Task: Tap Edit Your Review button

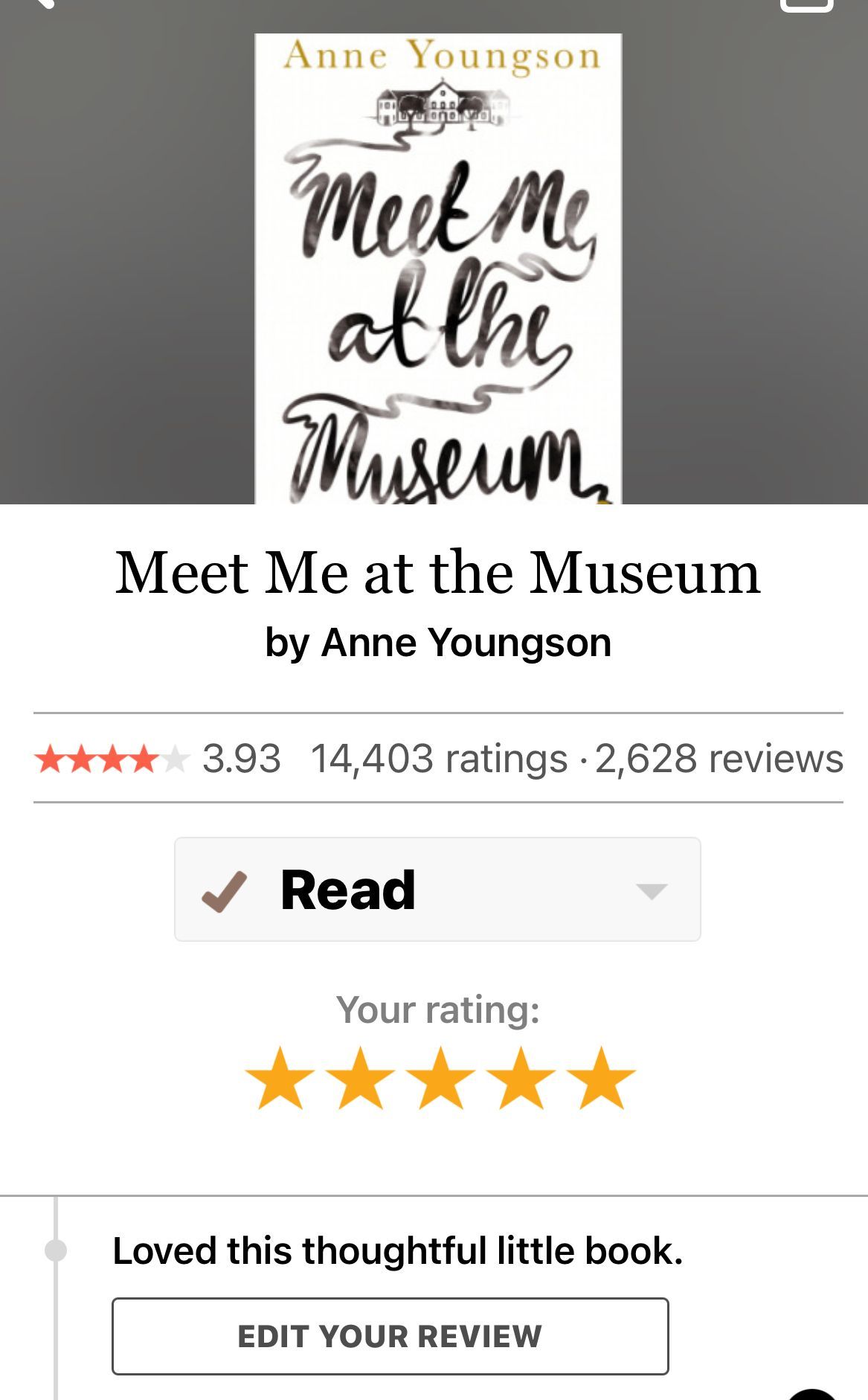Action: [x=390, y=1336]
